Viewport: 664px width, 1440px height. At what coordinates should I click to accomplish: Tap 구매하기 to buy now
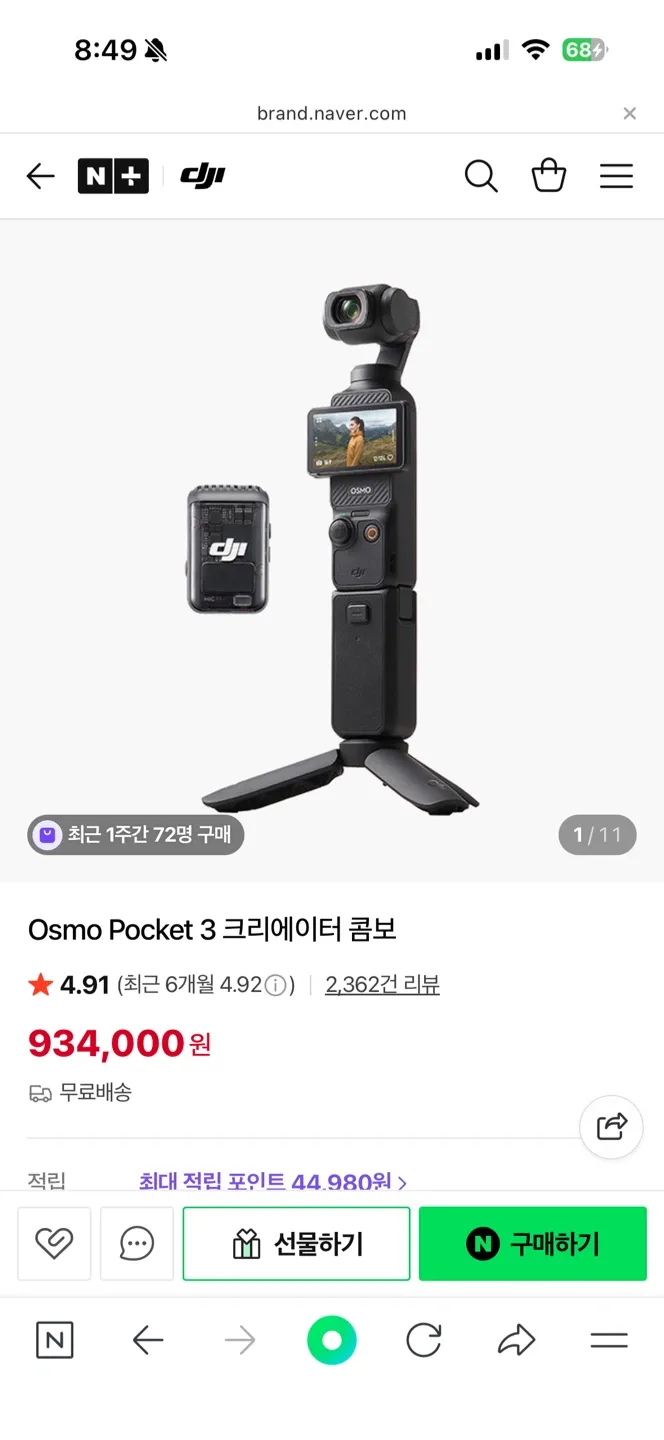(x=533, y=1243)
